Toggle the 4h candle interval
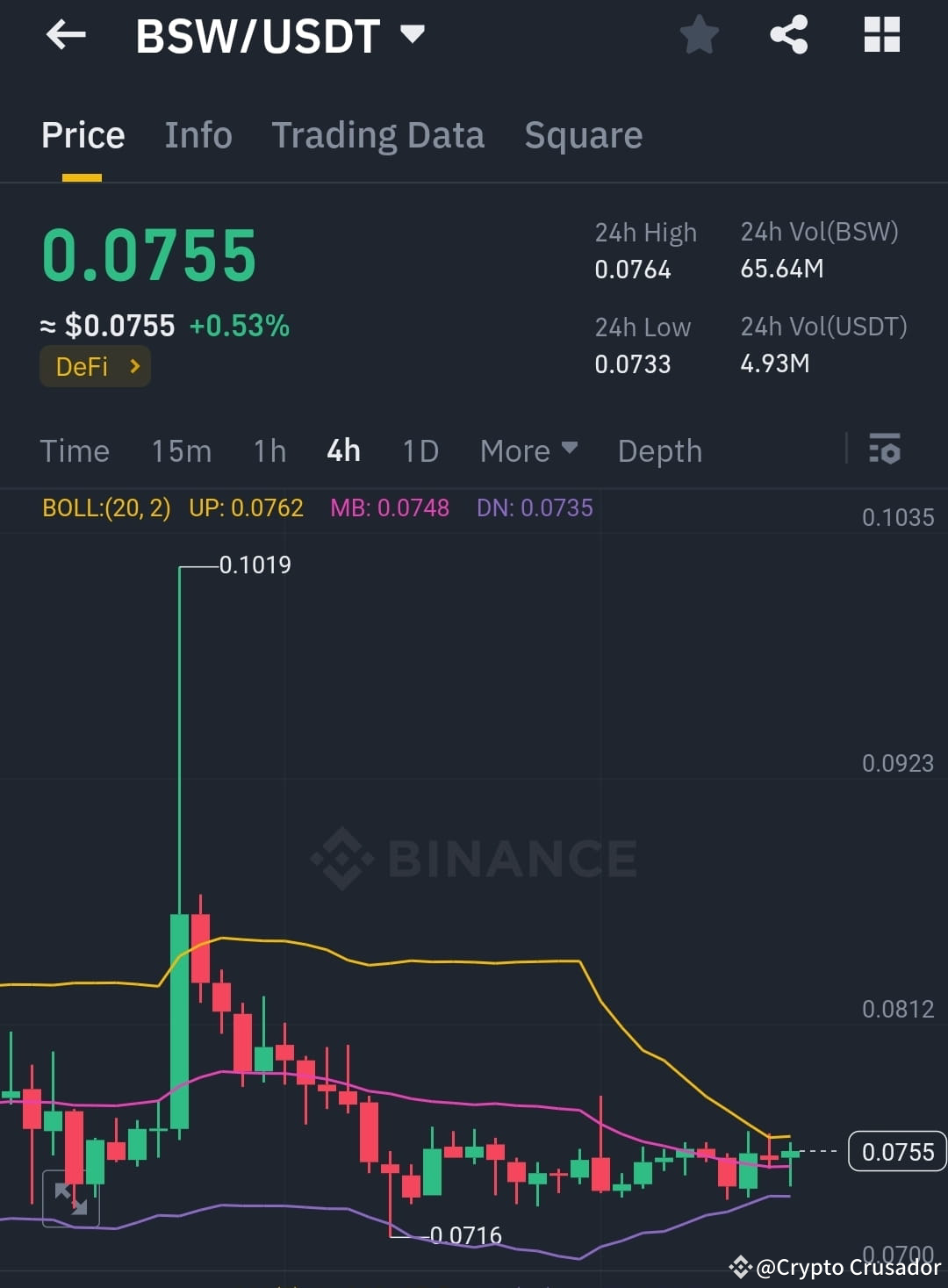 [342, 450]
